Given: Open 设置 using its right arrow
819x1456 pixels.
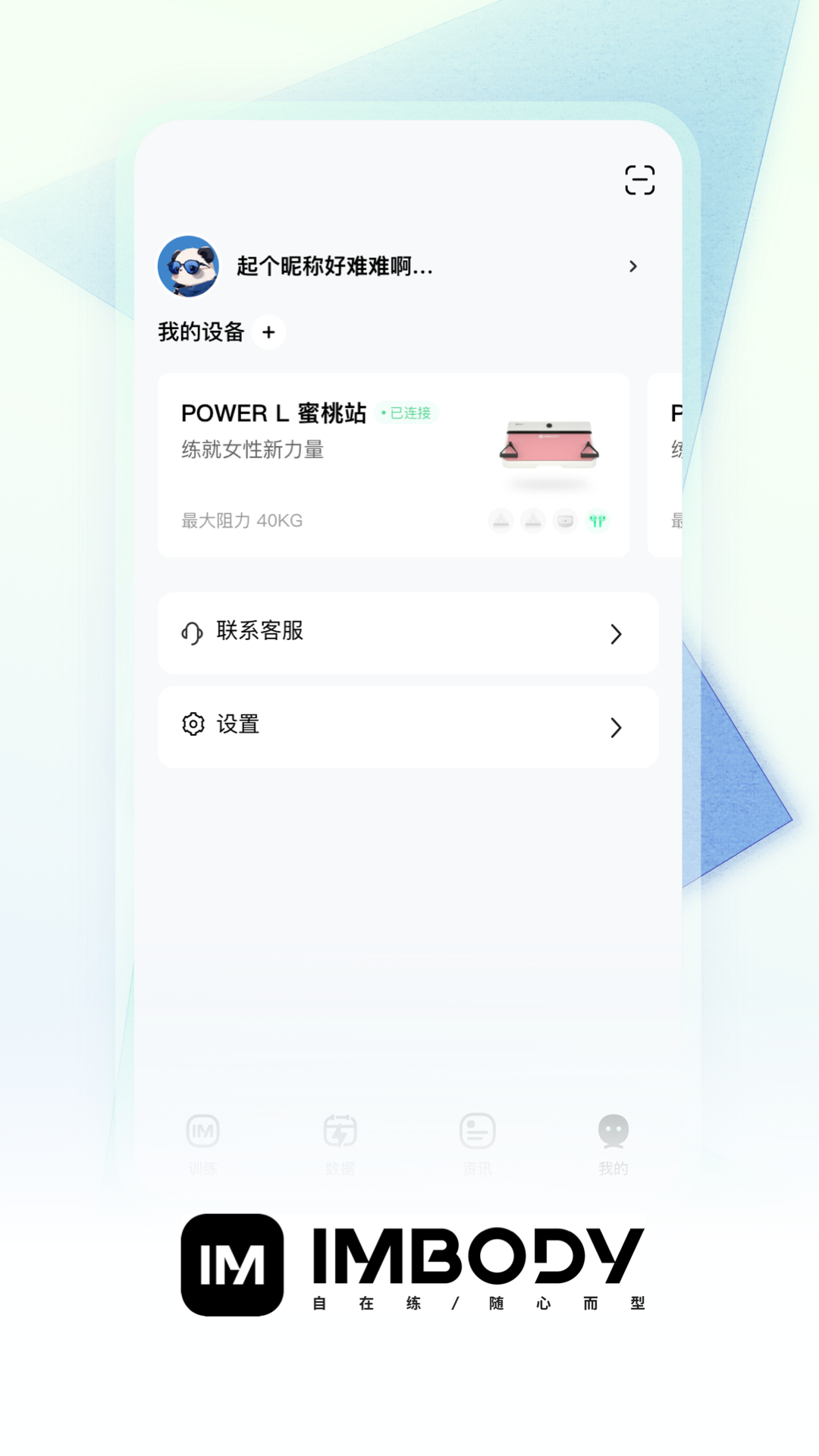Looking at the screenshot, I should click(x=617, y=727).
